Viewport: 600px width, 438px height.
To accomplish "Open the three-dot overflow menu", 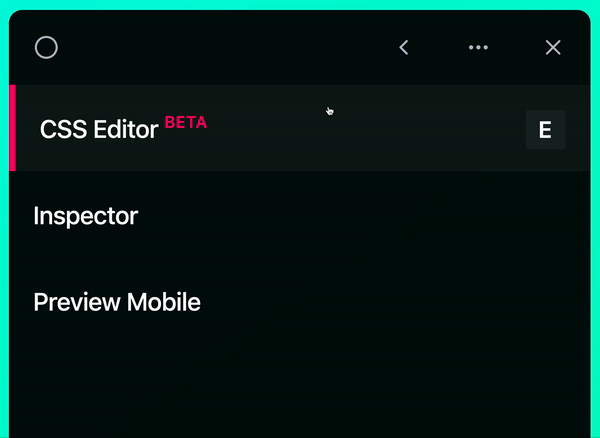I will [479, 47].
